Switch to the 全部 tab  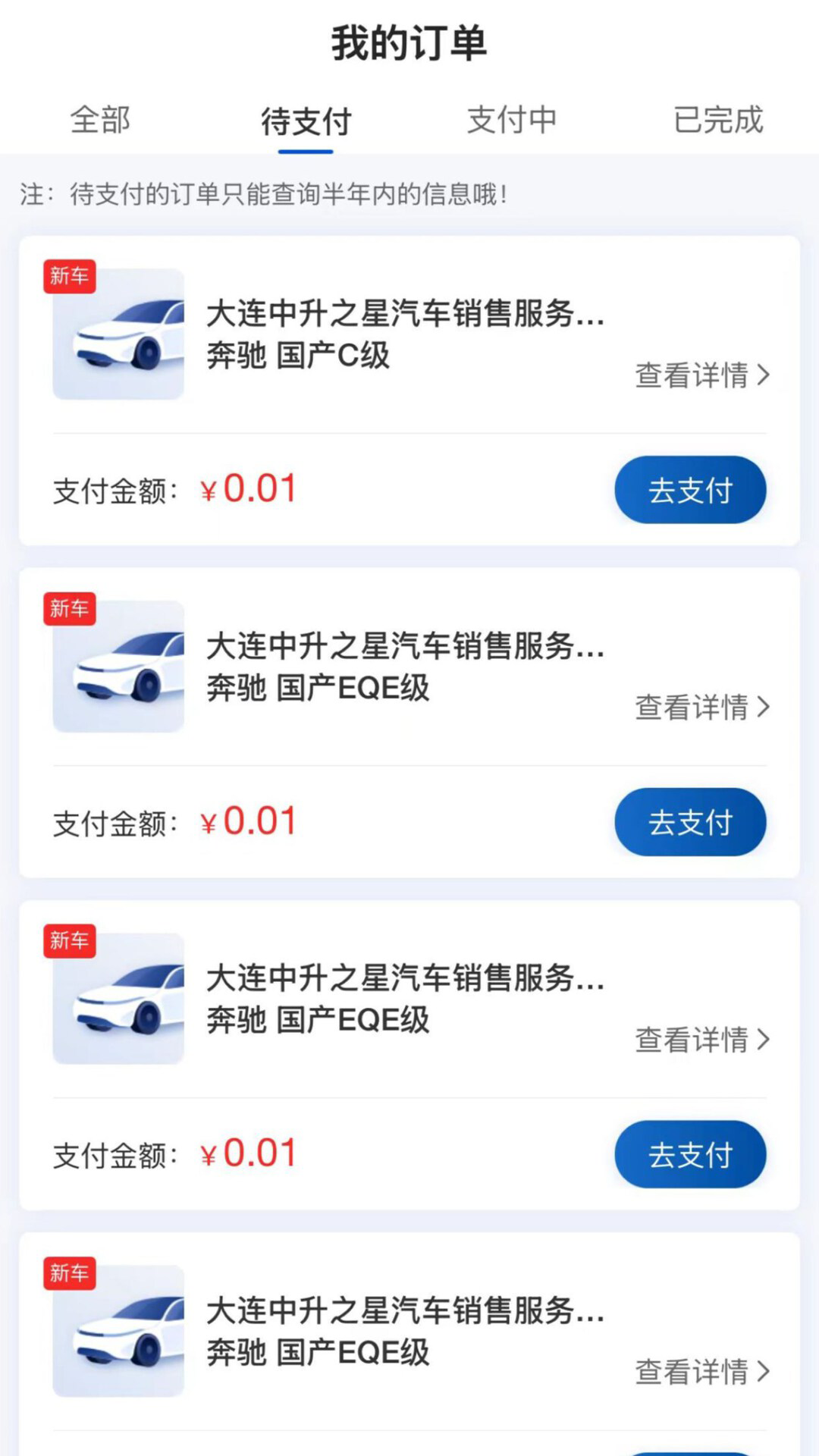[101, 119]
